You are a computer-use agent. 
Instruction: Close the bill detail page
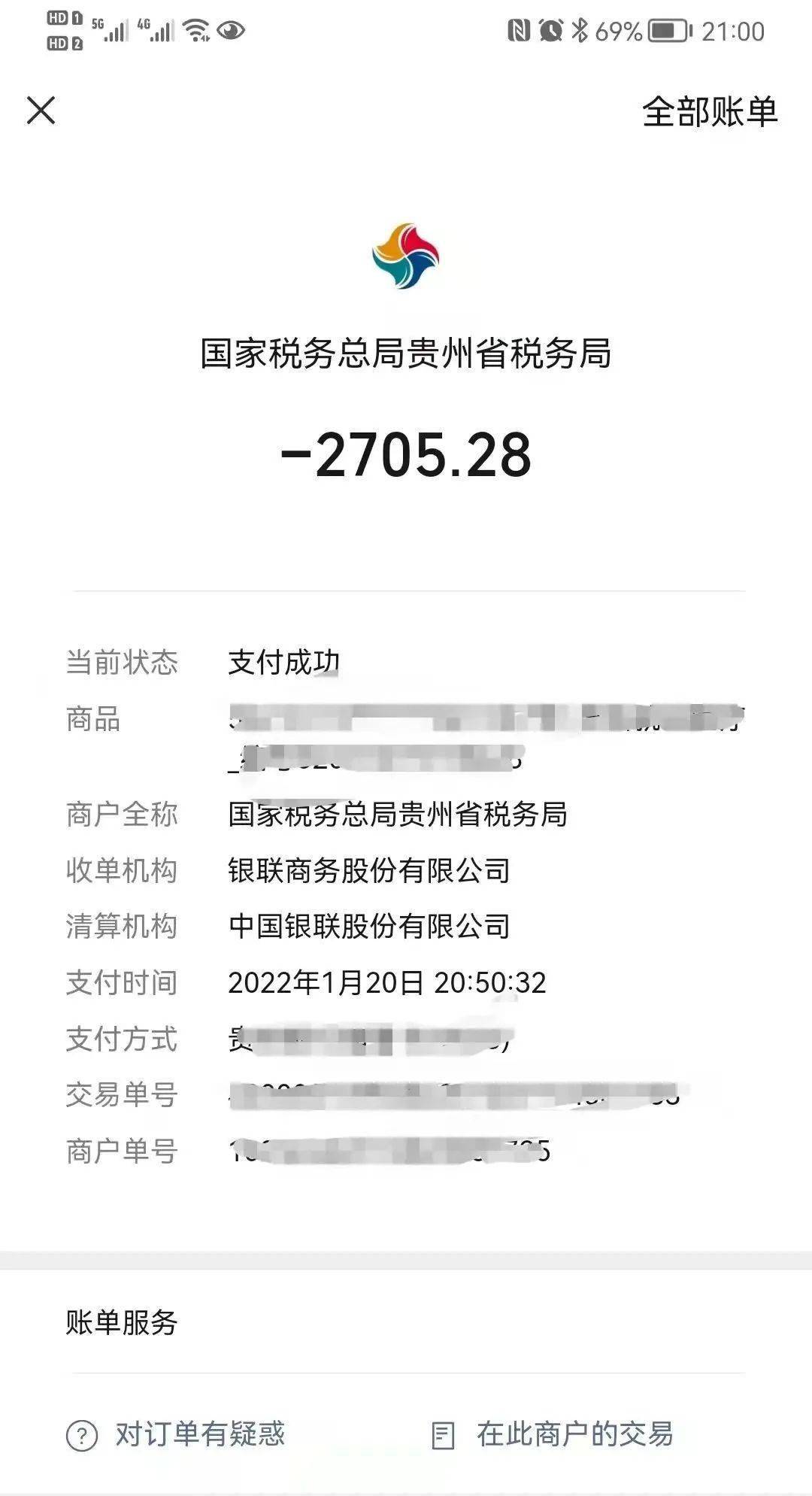point(41,111)
